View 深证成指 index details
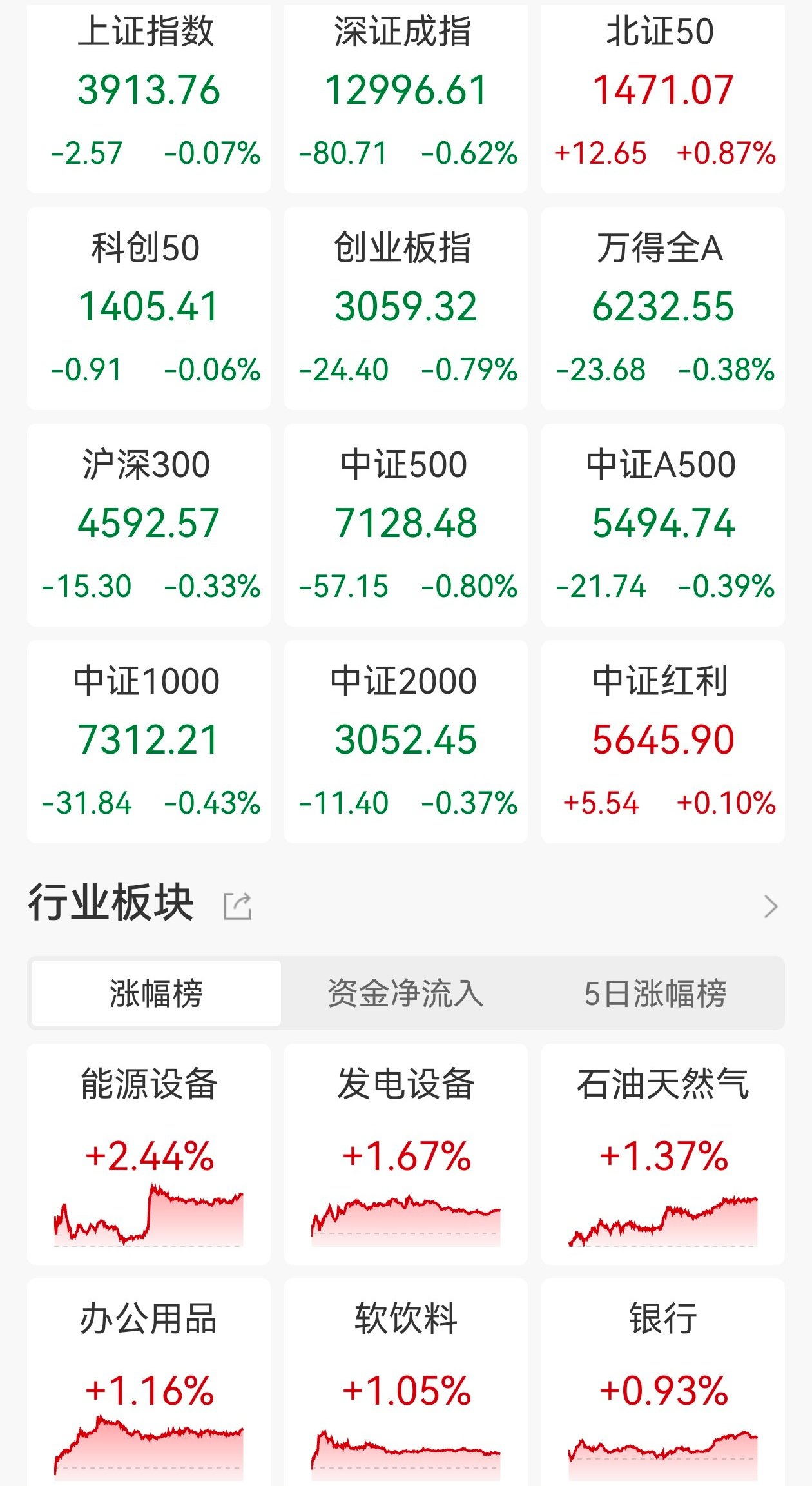 point(406,97)
